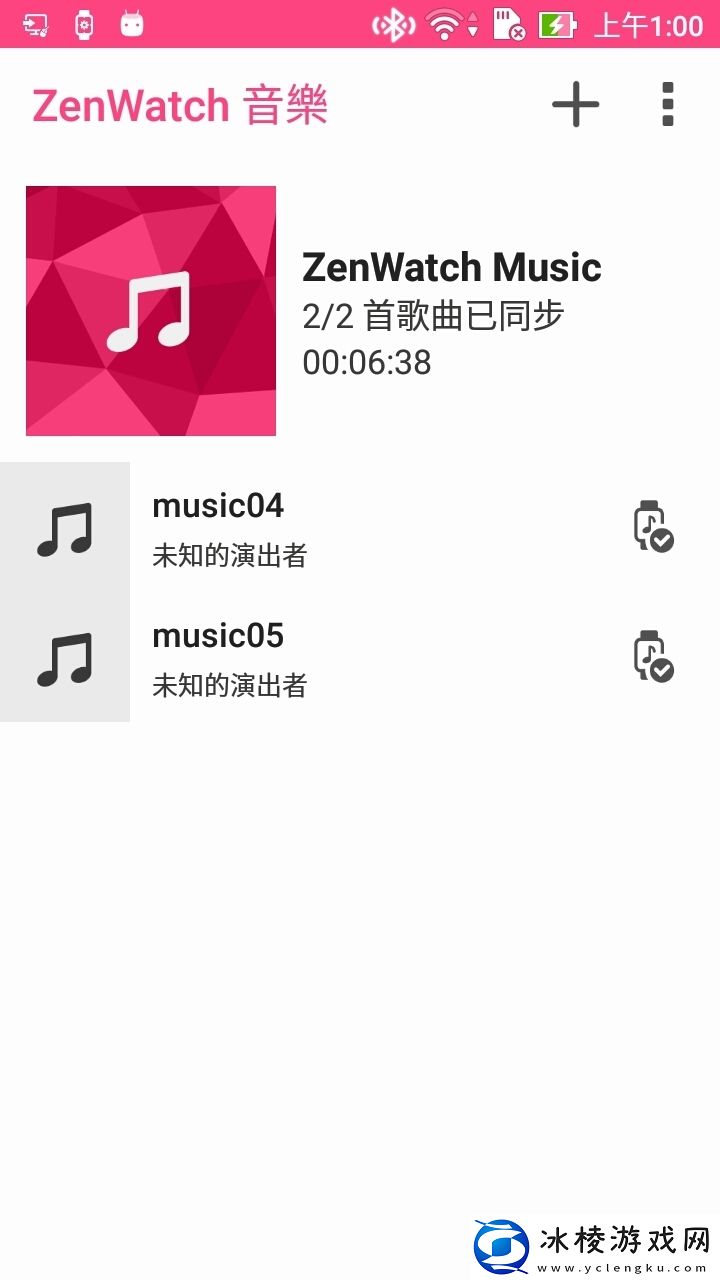The width and height of the screenshot is (720, 1280).
Task: Tap the battery charging icon
Action: tap(556, 25)
